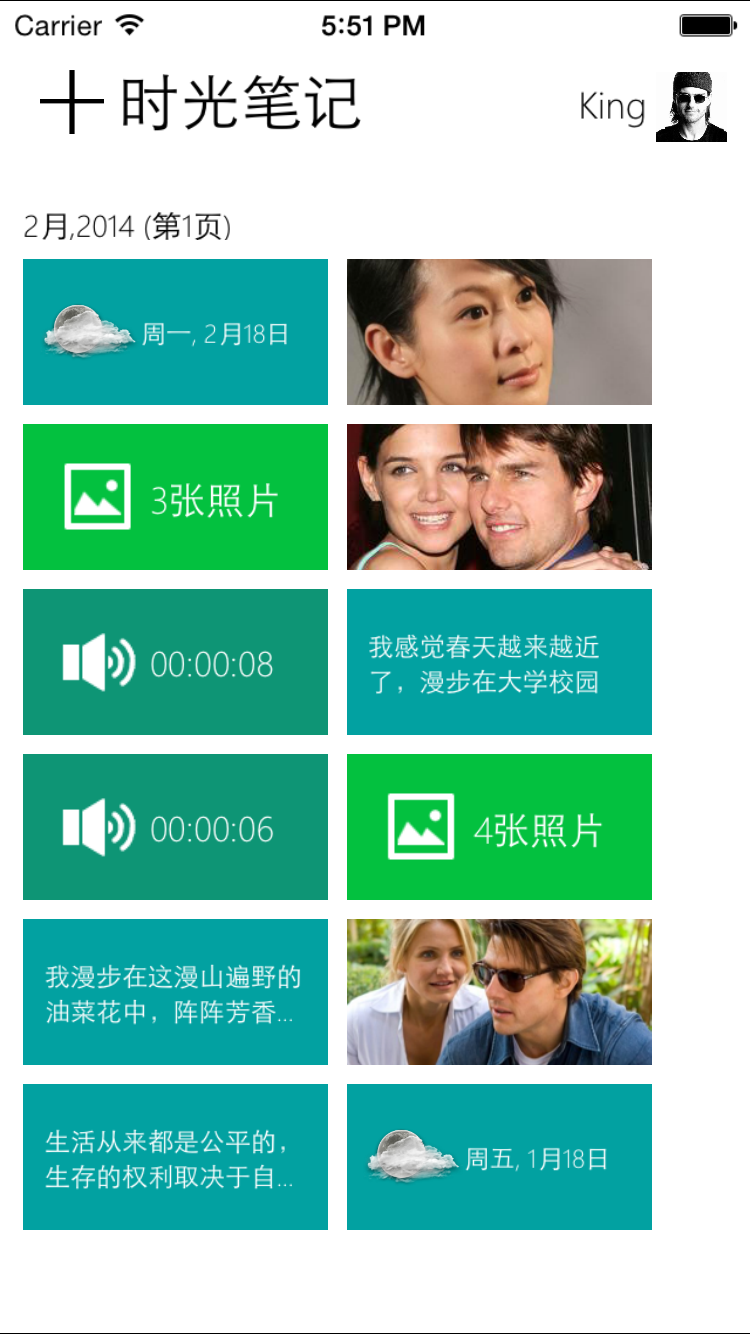Open the 3张照片 photo album tile
750x1334 pixels.
click(x=175, y=497)
